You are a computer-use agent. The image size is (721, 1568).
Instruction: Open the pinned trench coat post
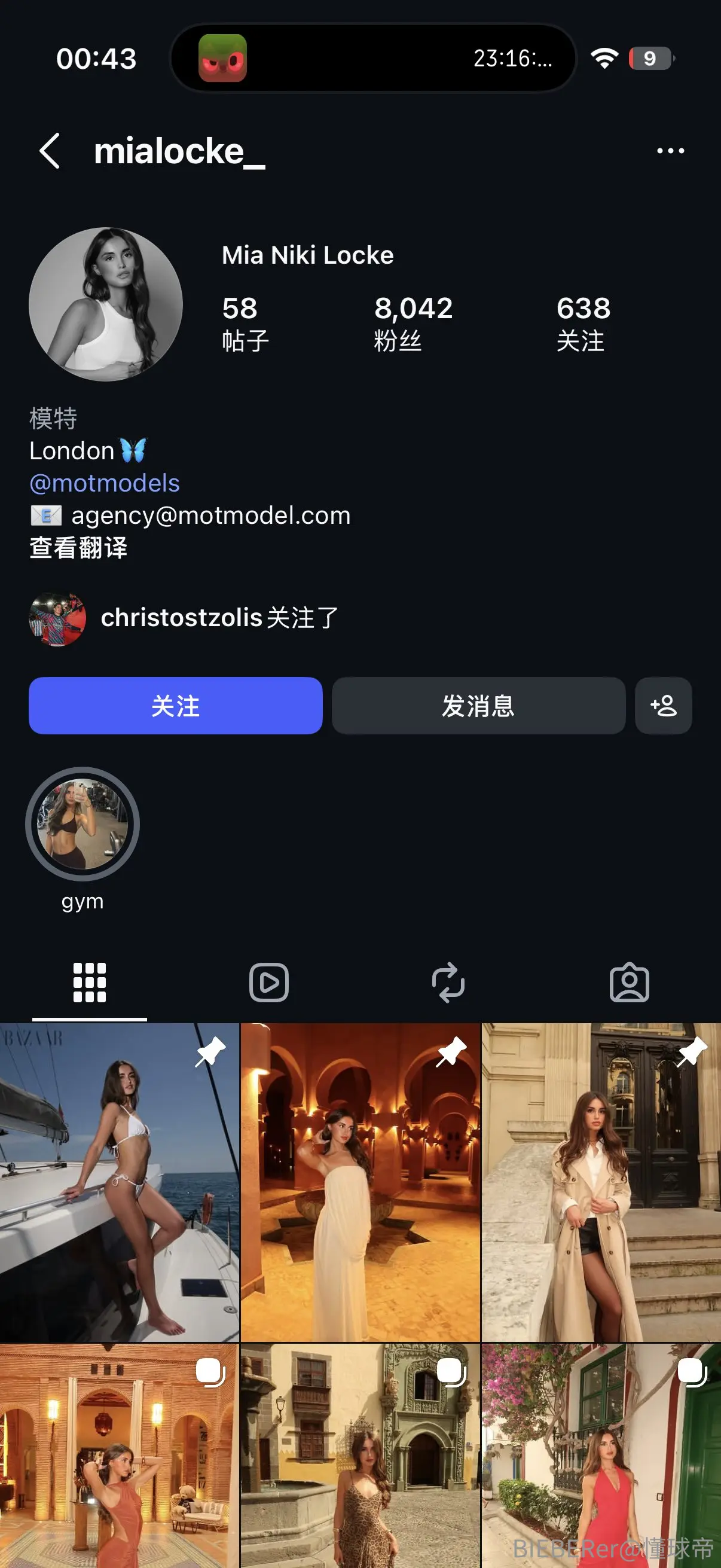601,1183
